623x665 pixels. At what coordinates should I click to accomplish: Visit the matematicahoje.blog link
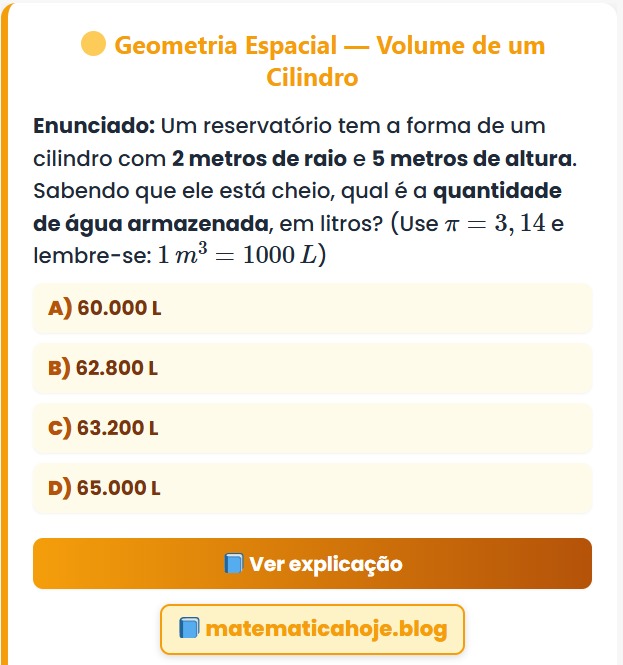pyautogui.click(x=312, y=629)
